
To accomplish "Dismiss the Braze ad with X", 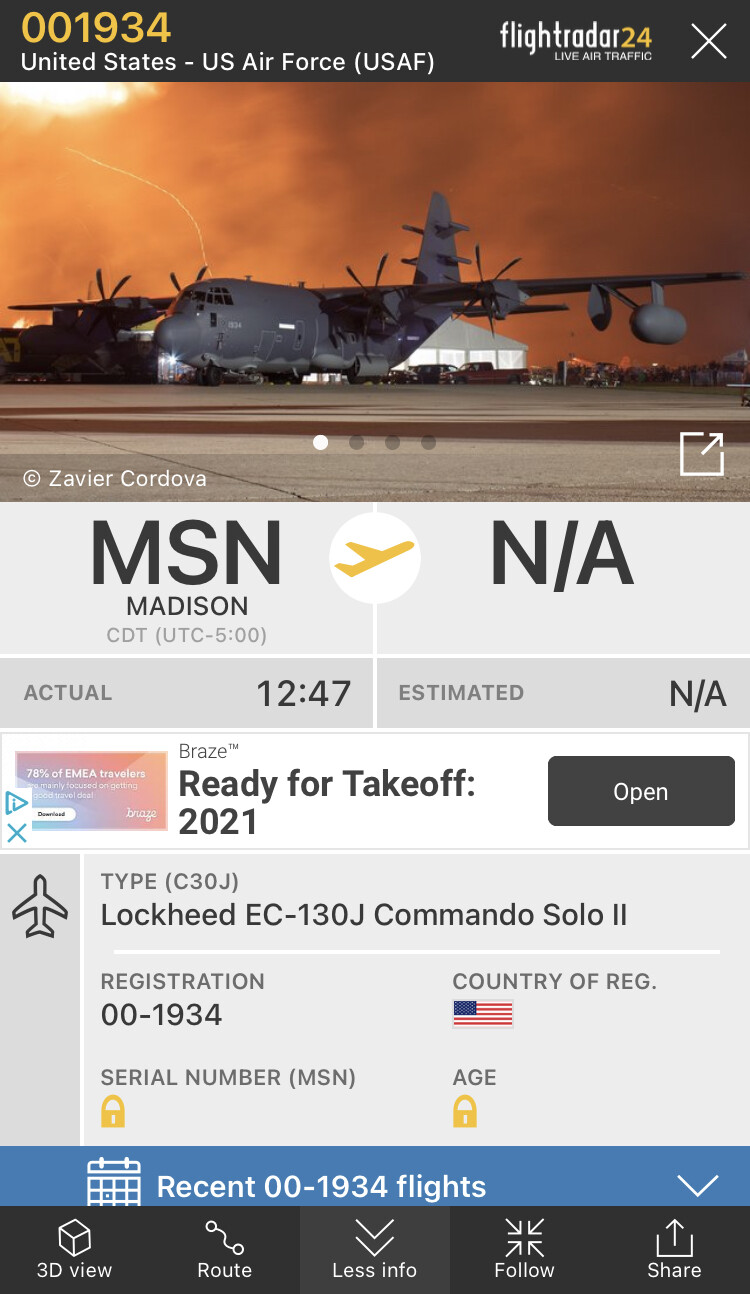I will [17, 832].
